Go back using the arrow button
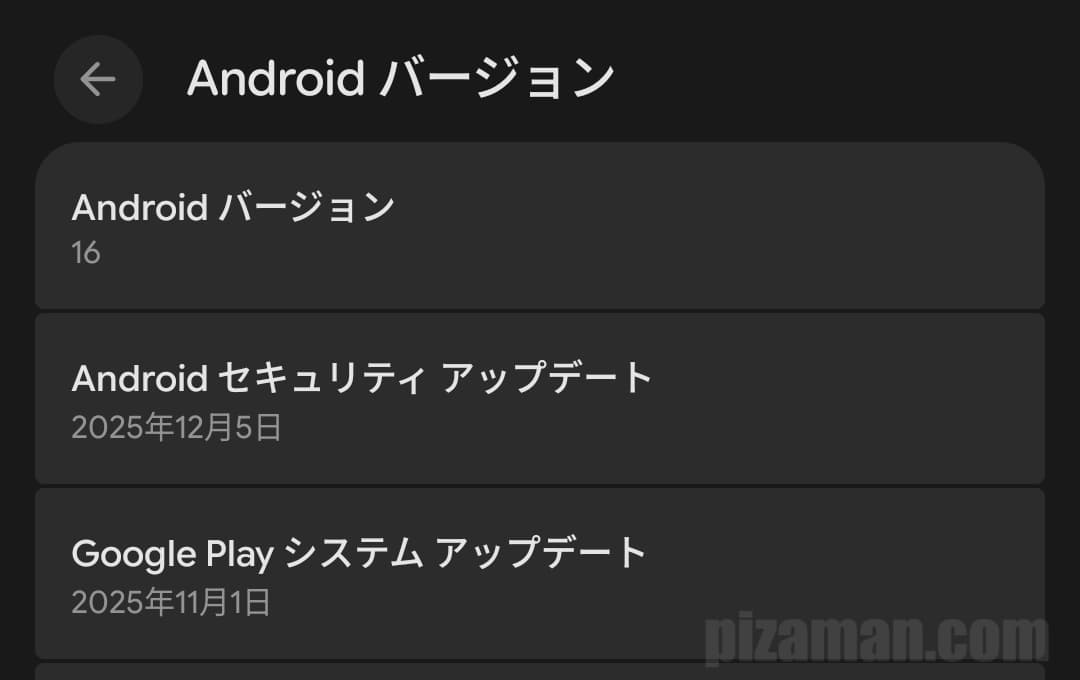Screen dimensions: 1080x680 tap(98, 79)
